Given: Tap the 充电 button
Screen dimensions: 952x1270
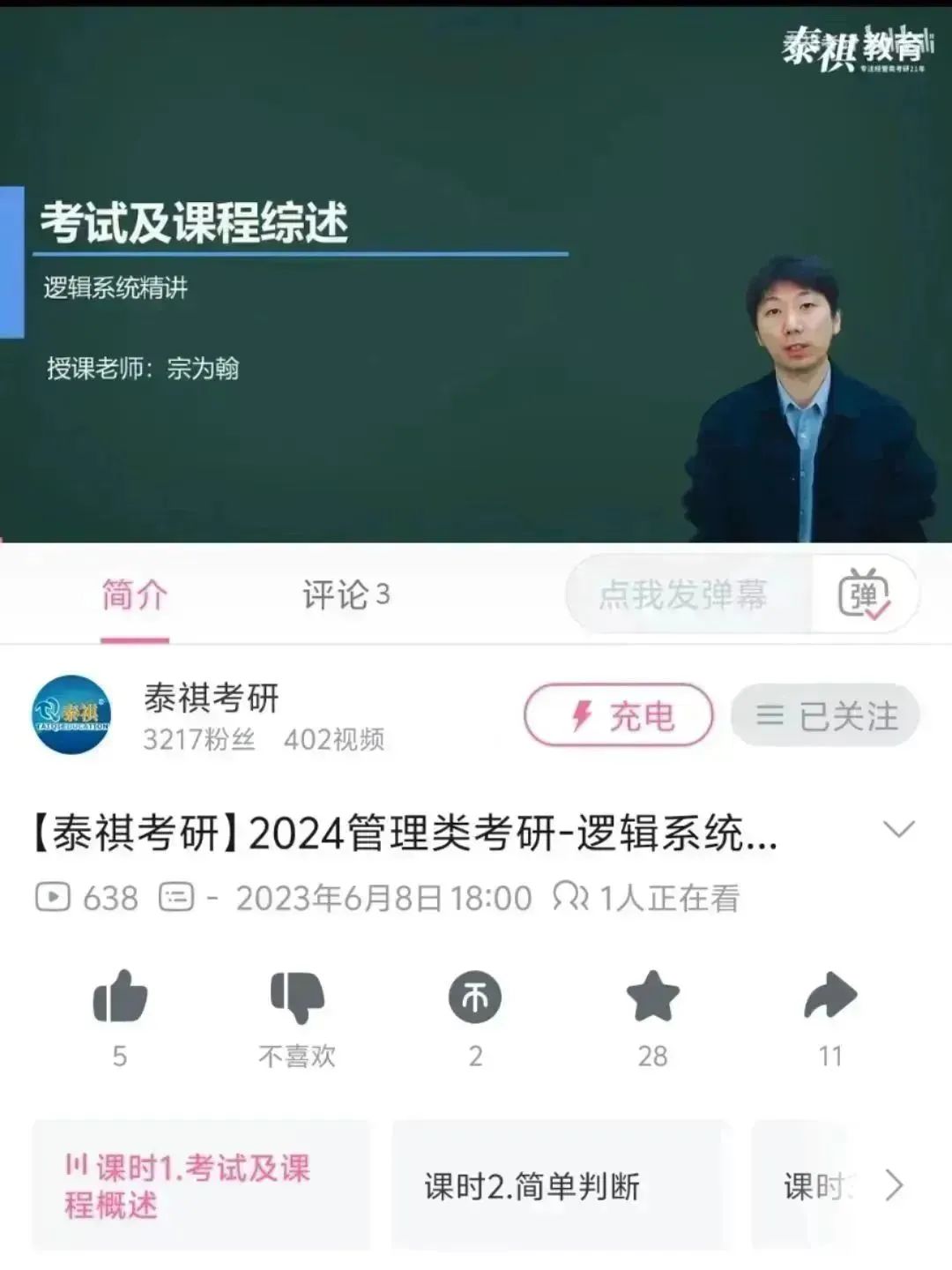Looking at the screenshot, I should coord(619,715).
